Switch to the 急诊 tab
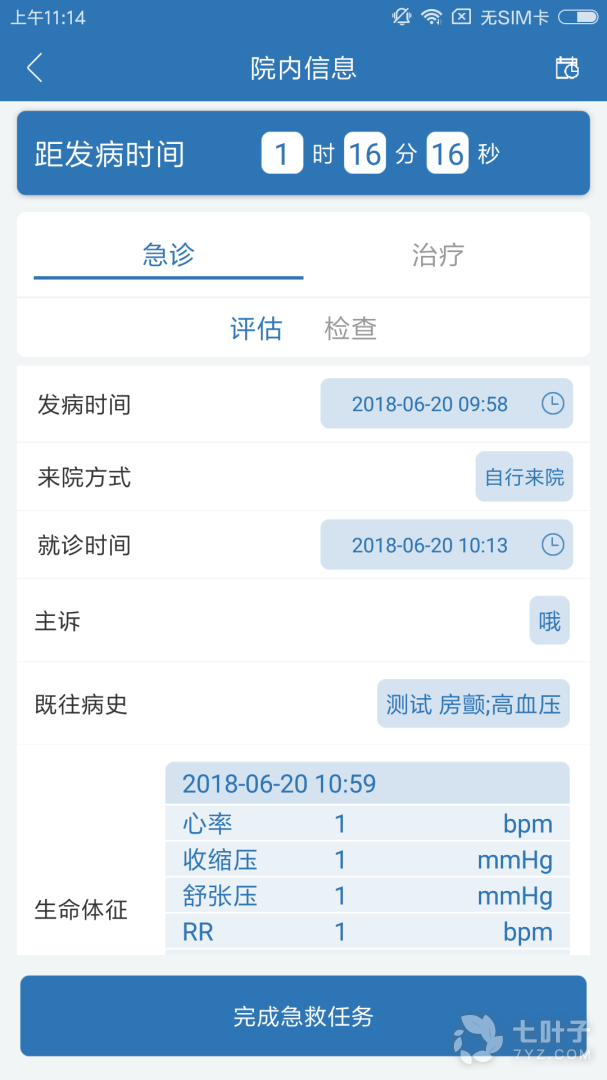Viewport: 607px width, 1080px height. point(168,255)
